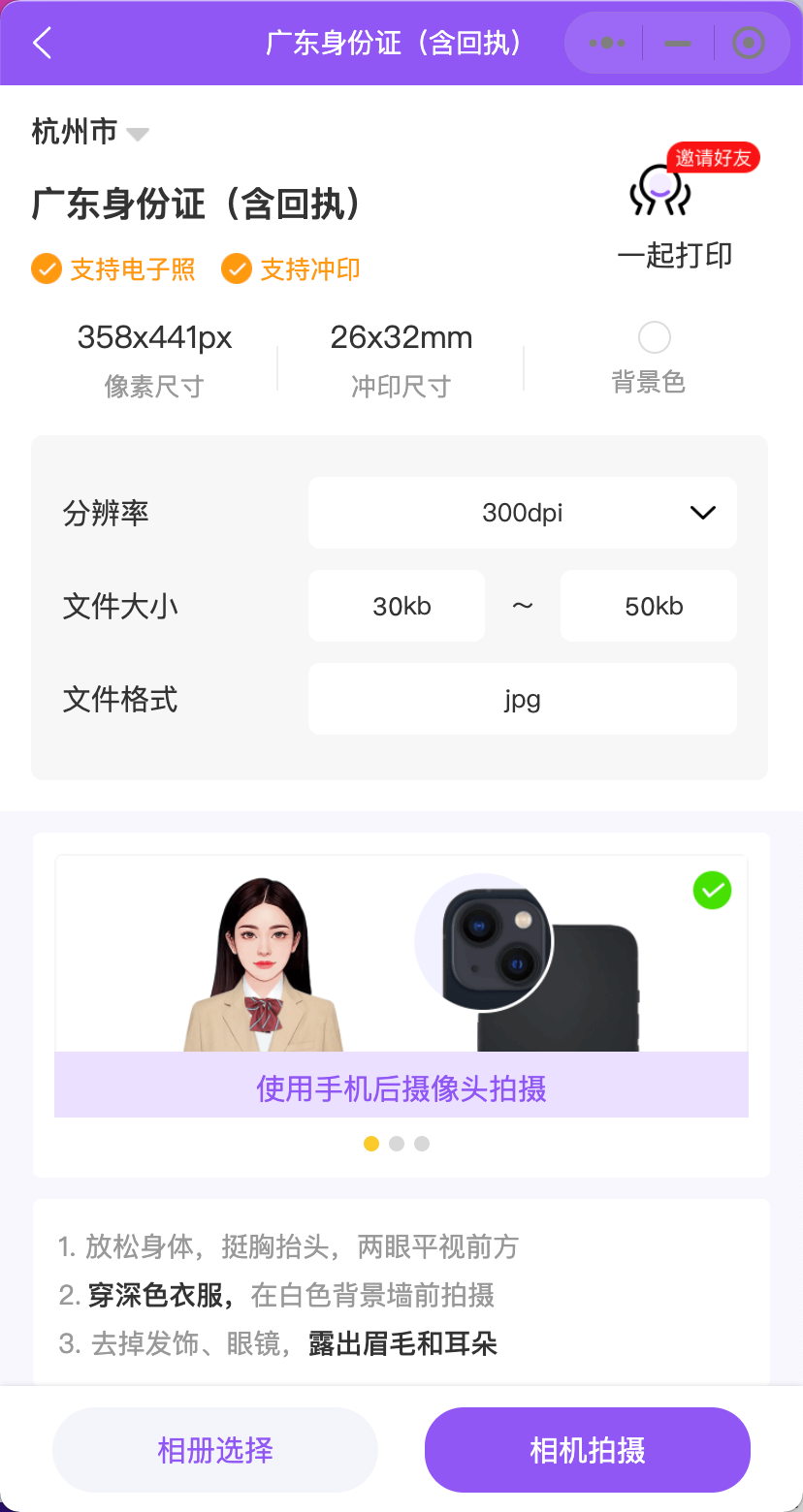Viewport: 803px width, 1512px height.
Task: Select the yellow carousel indicator dot
Action: pos(371,1144)
